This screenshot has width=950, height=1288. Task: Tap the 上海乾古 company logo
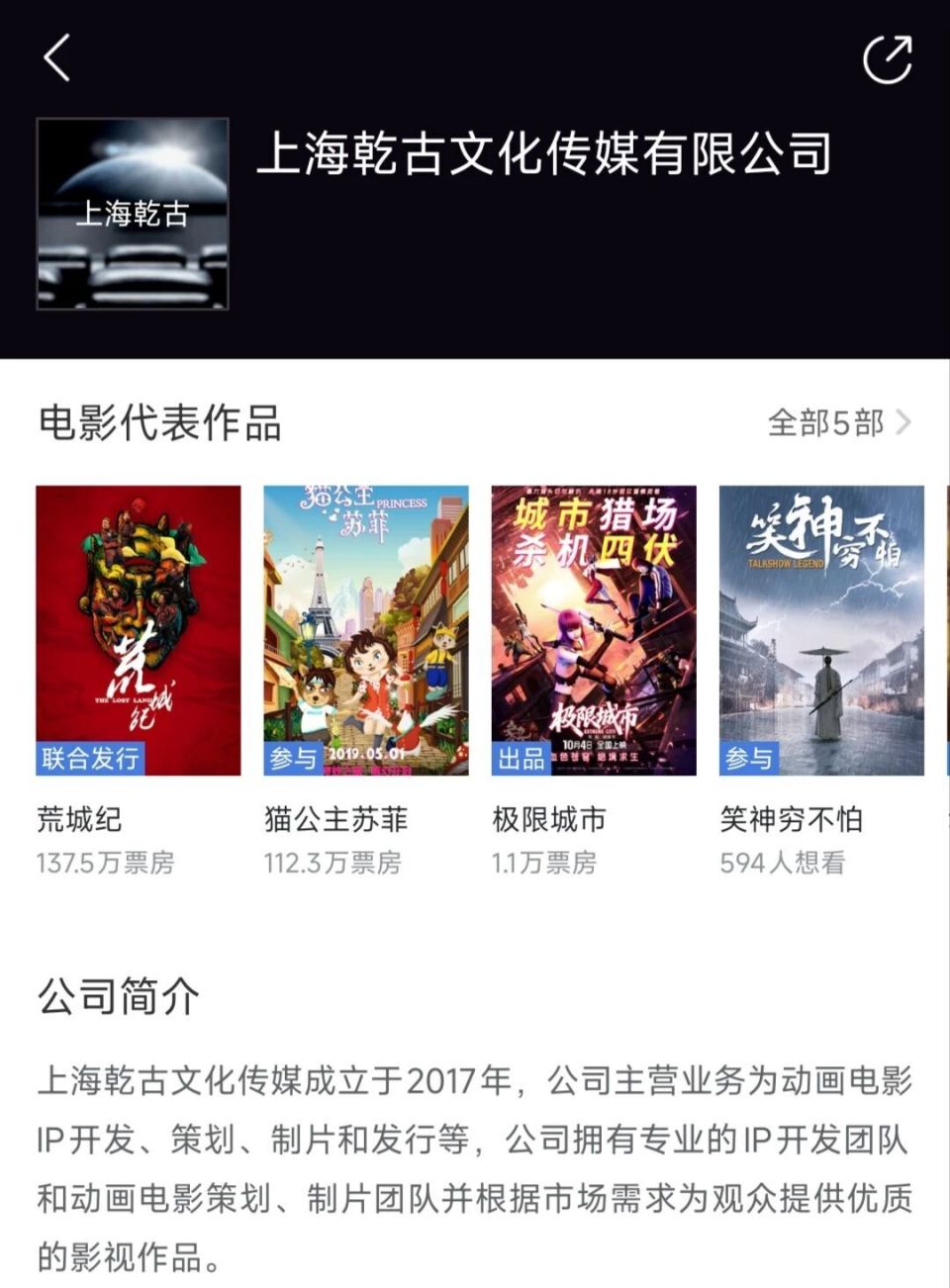(x=131, y=213)
